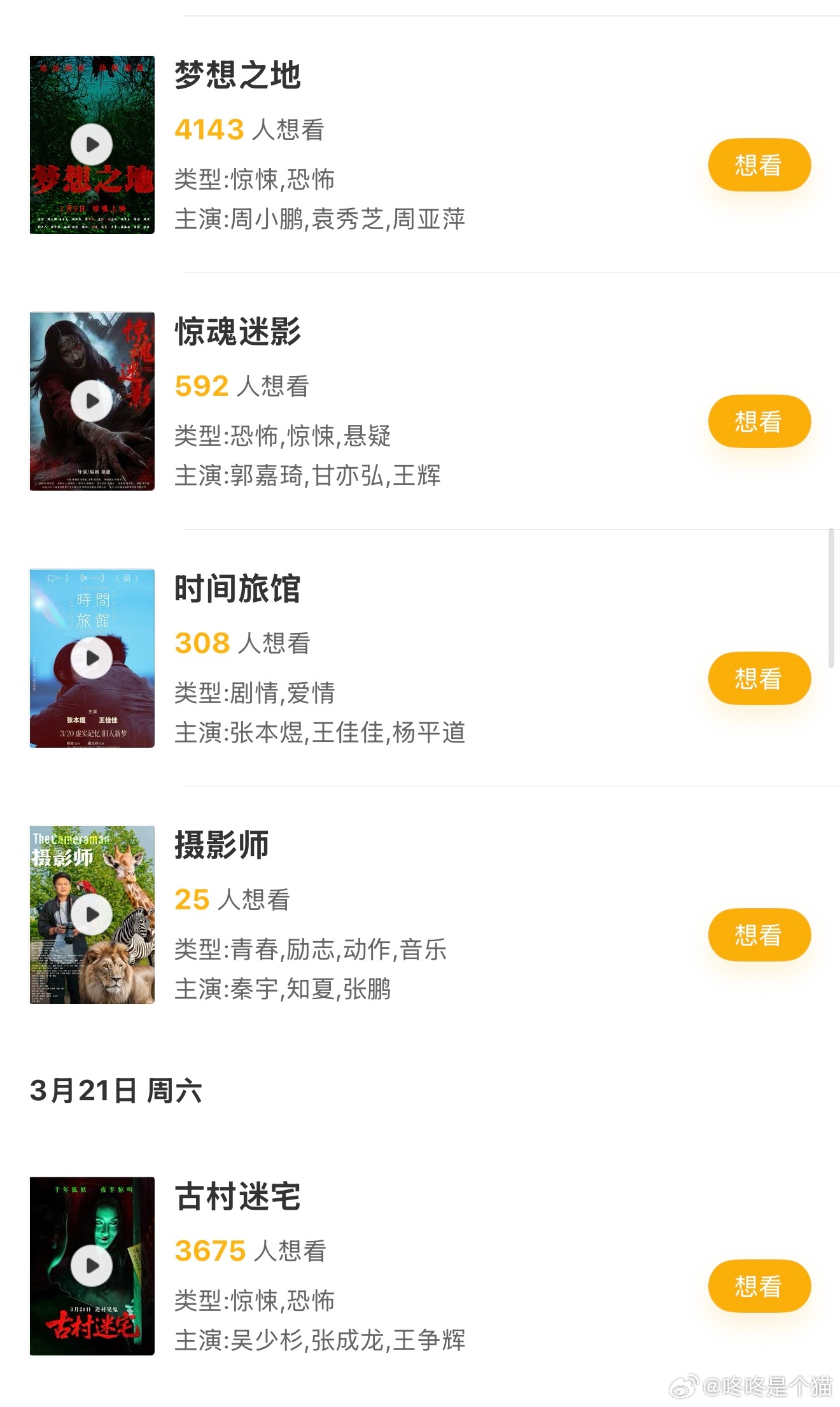Tap 想看 for 梦想之地

759,165
